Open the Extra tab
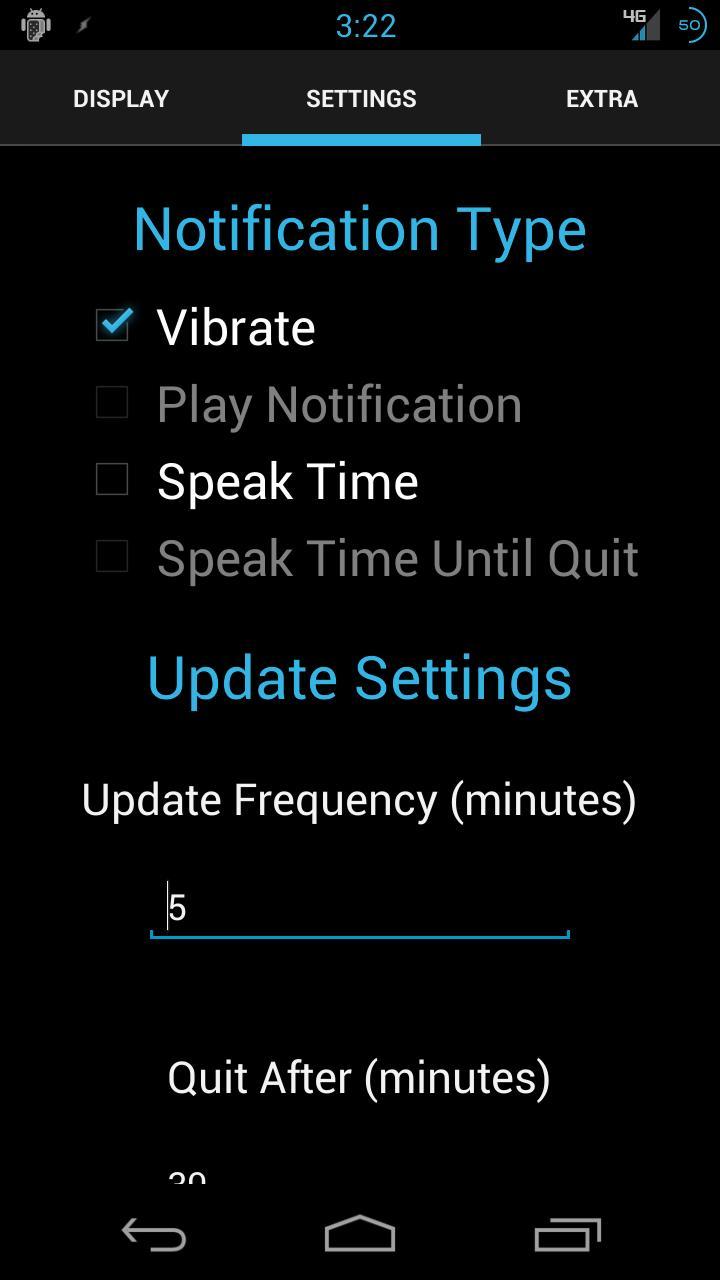The width and height of the screenshot is (720, 1280). pos(601,99)
